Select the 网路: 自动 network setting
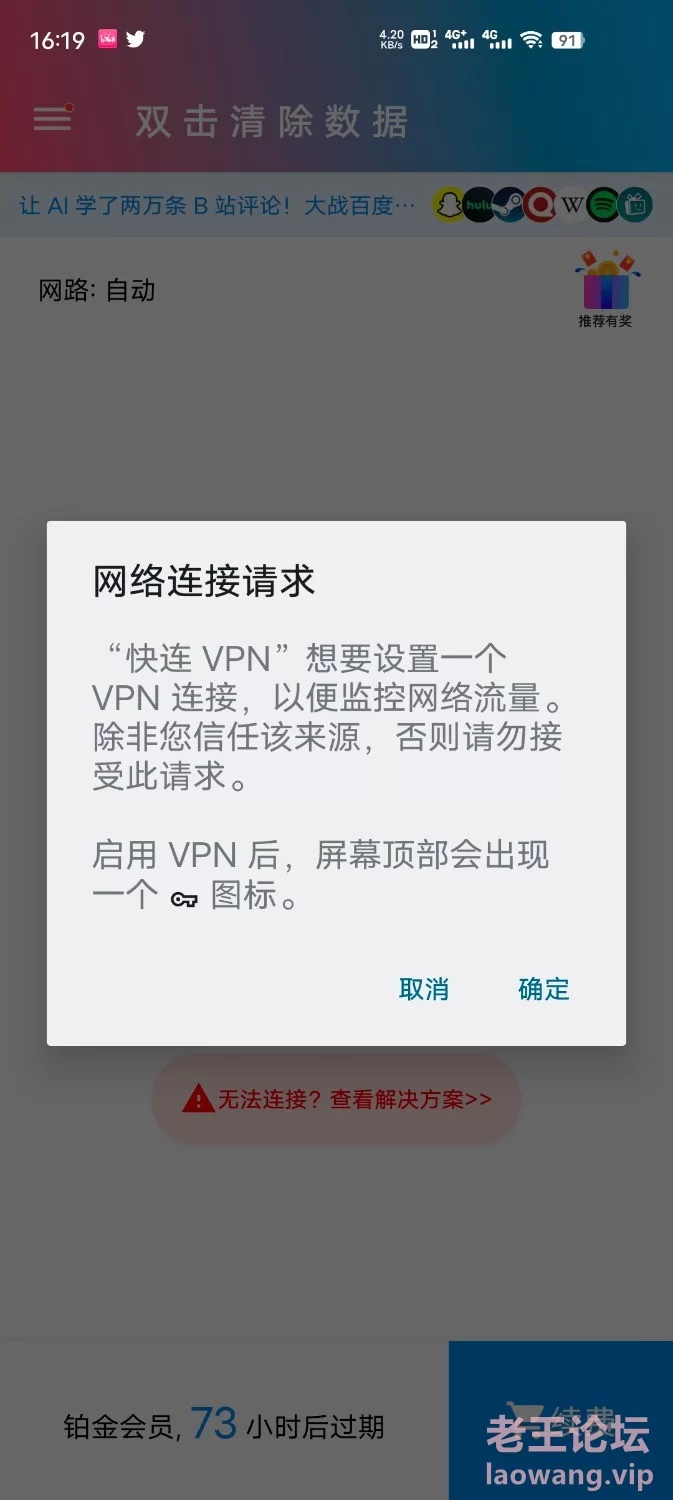The width and height of the screenshot is (673, 1500). (x=97, y=290)
